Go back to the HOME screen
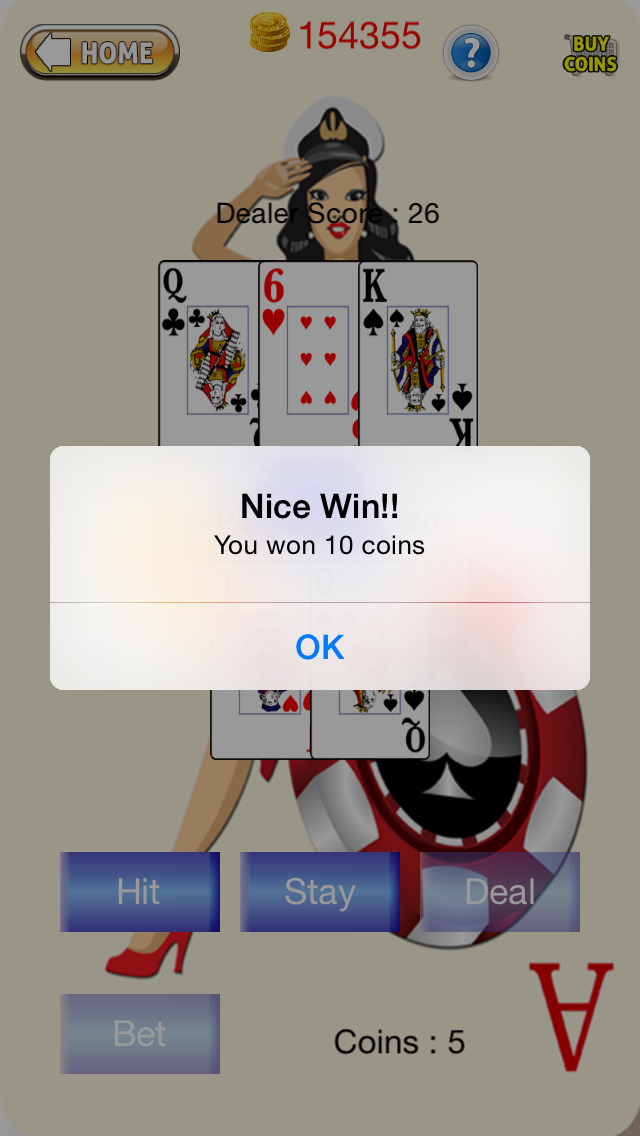The width and height of the screenshot is (640, 1136). click(100, 52)
